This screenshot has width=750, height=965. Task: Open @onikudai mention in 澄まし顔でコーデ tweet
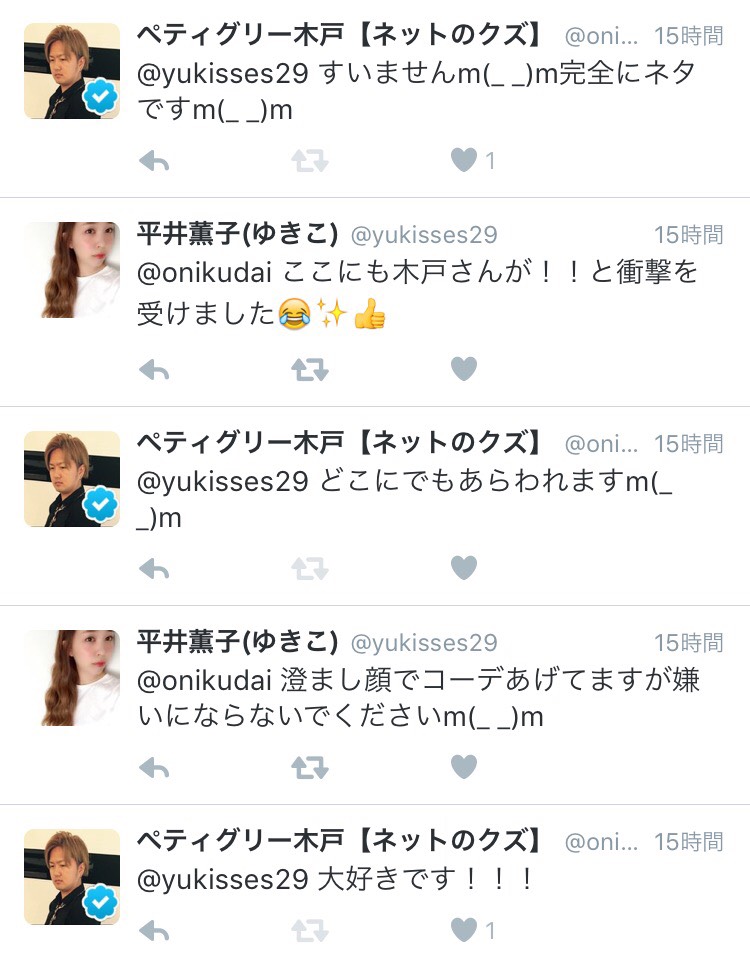pos(204,680)
